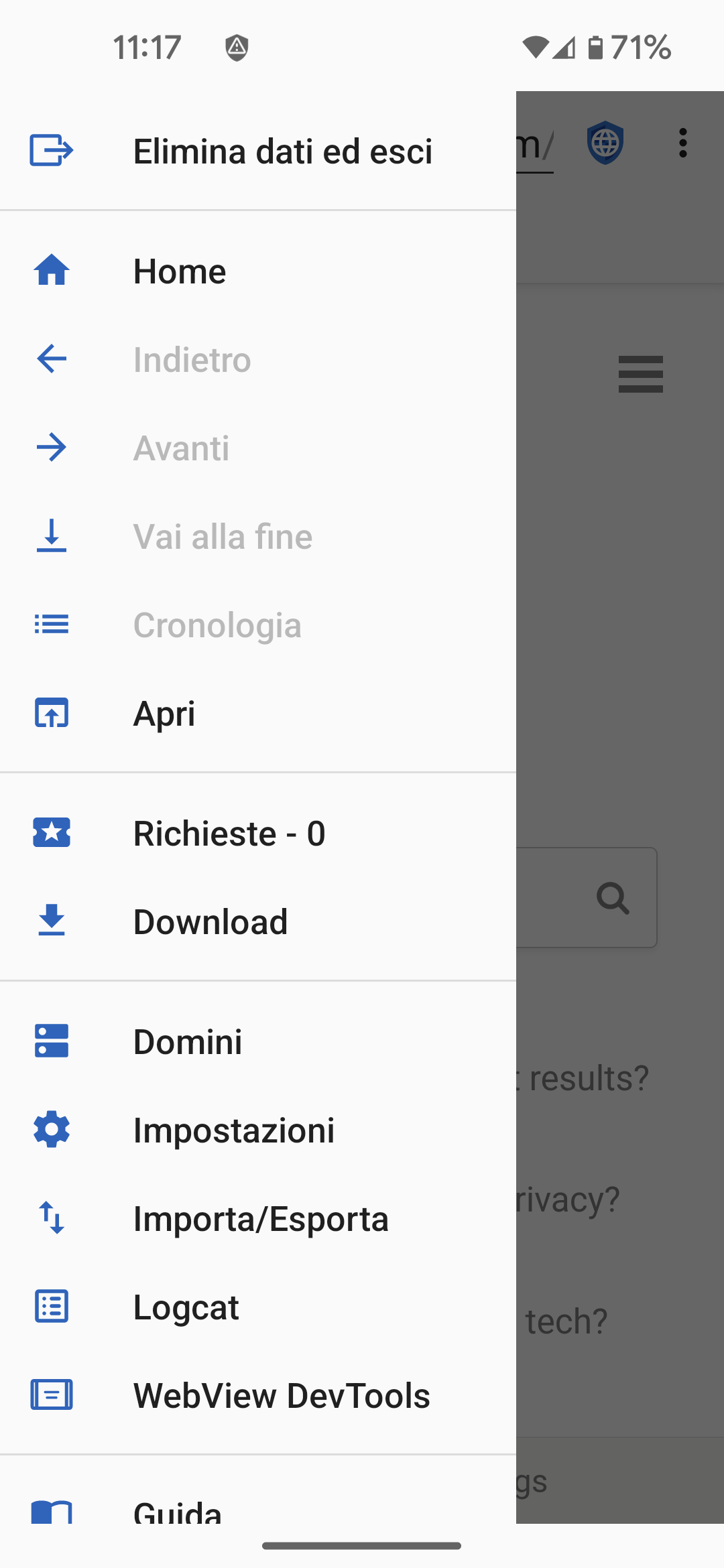Screen dimensions: 724x1568
Task: Open the Download section
Action: tap(258, 921)
